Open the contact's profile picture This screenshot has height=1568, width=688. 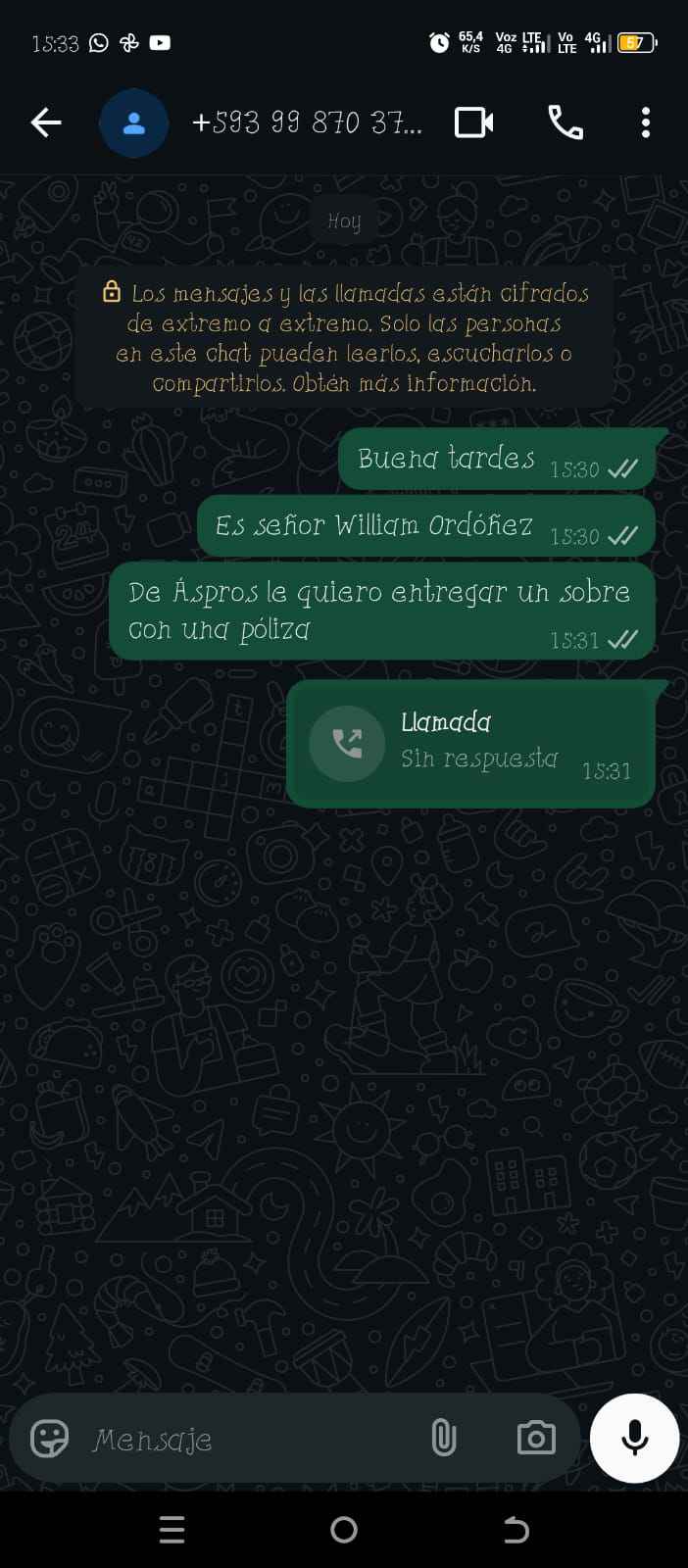coord(134,123)
